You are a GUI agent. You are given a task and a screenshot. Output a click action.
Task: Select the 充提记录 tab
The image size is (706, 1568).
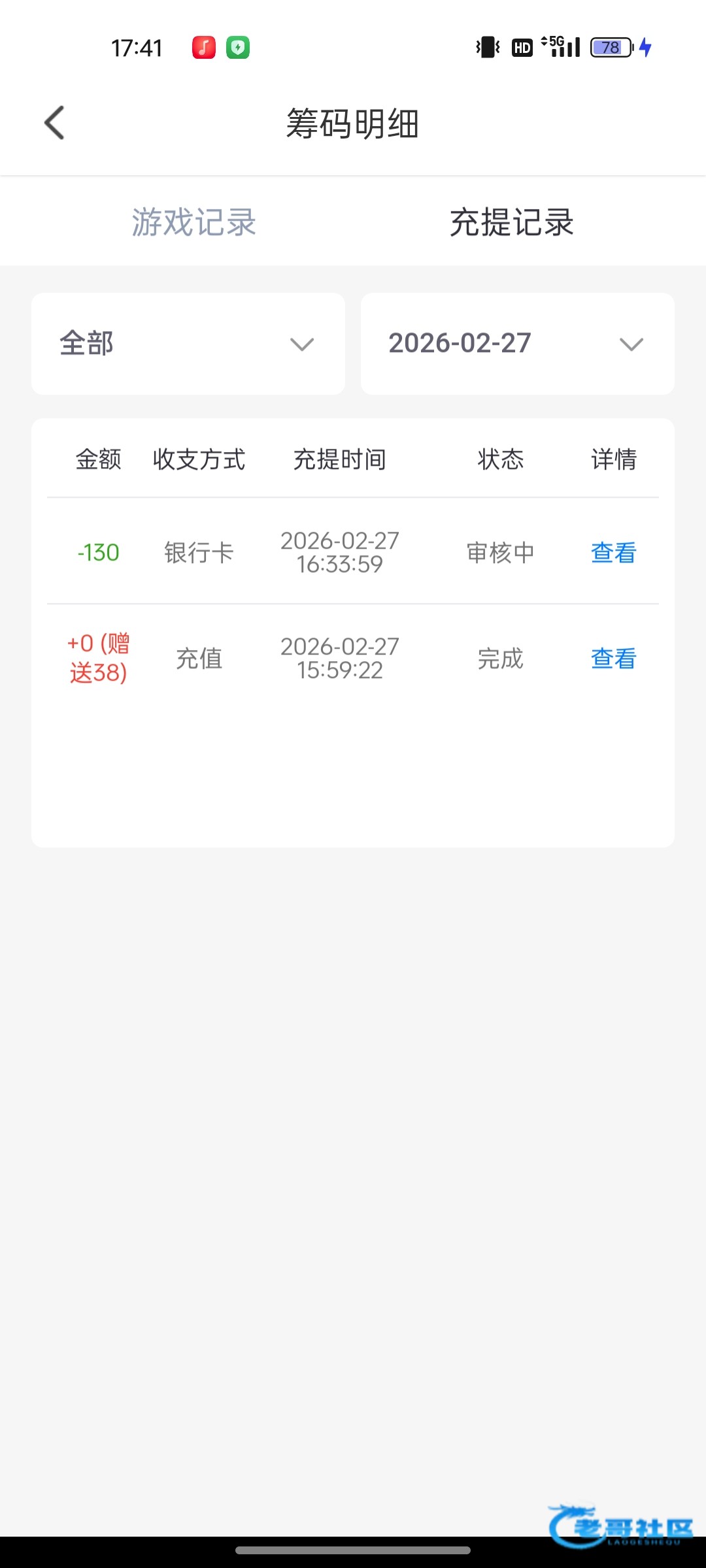511,222
